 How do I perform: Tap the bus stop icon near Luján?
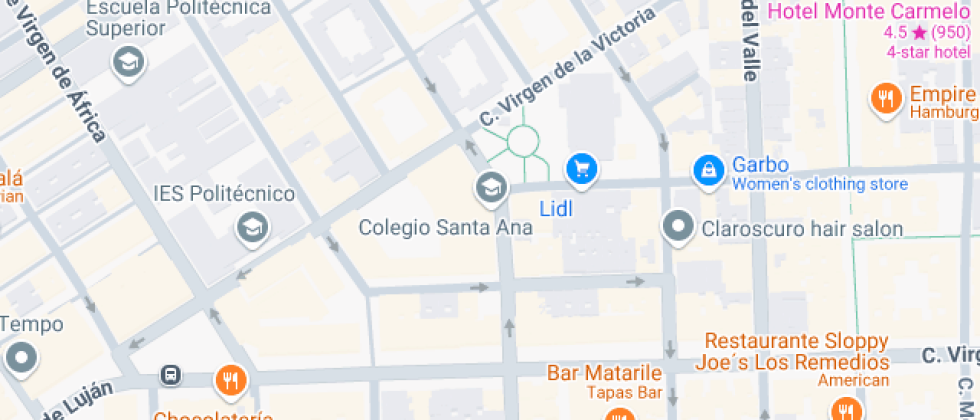pyautogui.click(x=171, y=377)
